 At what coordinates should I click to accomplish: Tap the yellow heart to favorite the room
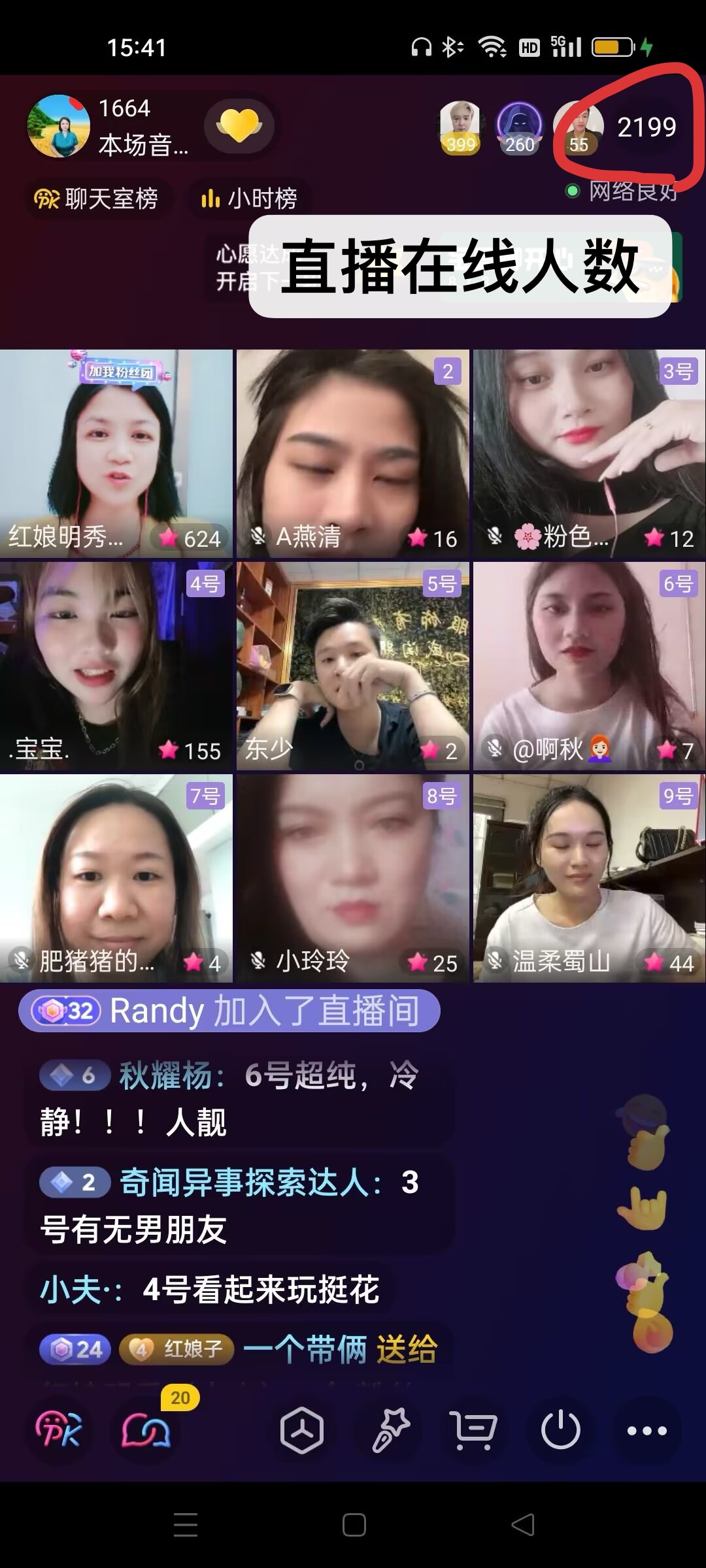coord(240,126)
